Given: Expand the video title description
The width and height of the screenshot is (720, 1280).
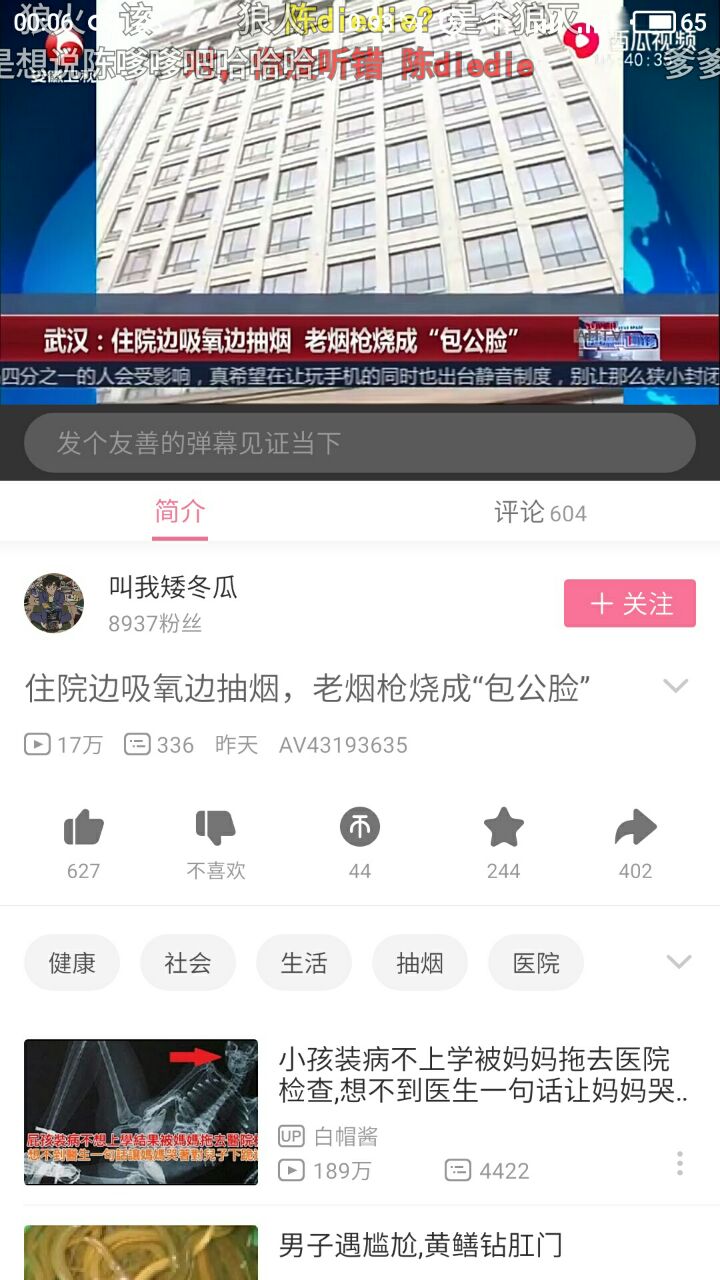Looking at the screenshot, I should pos(676,686).
